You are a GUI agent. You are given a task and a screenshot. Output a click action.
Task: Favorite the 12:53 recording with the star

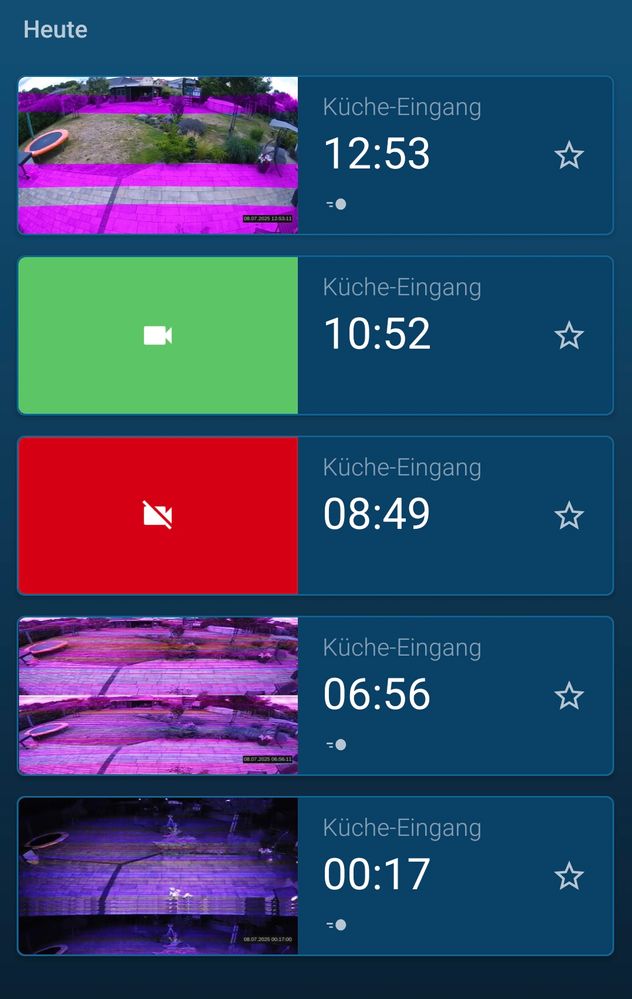pyautogui.click(x=569, y=155)
